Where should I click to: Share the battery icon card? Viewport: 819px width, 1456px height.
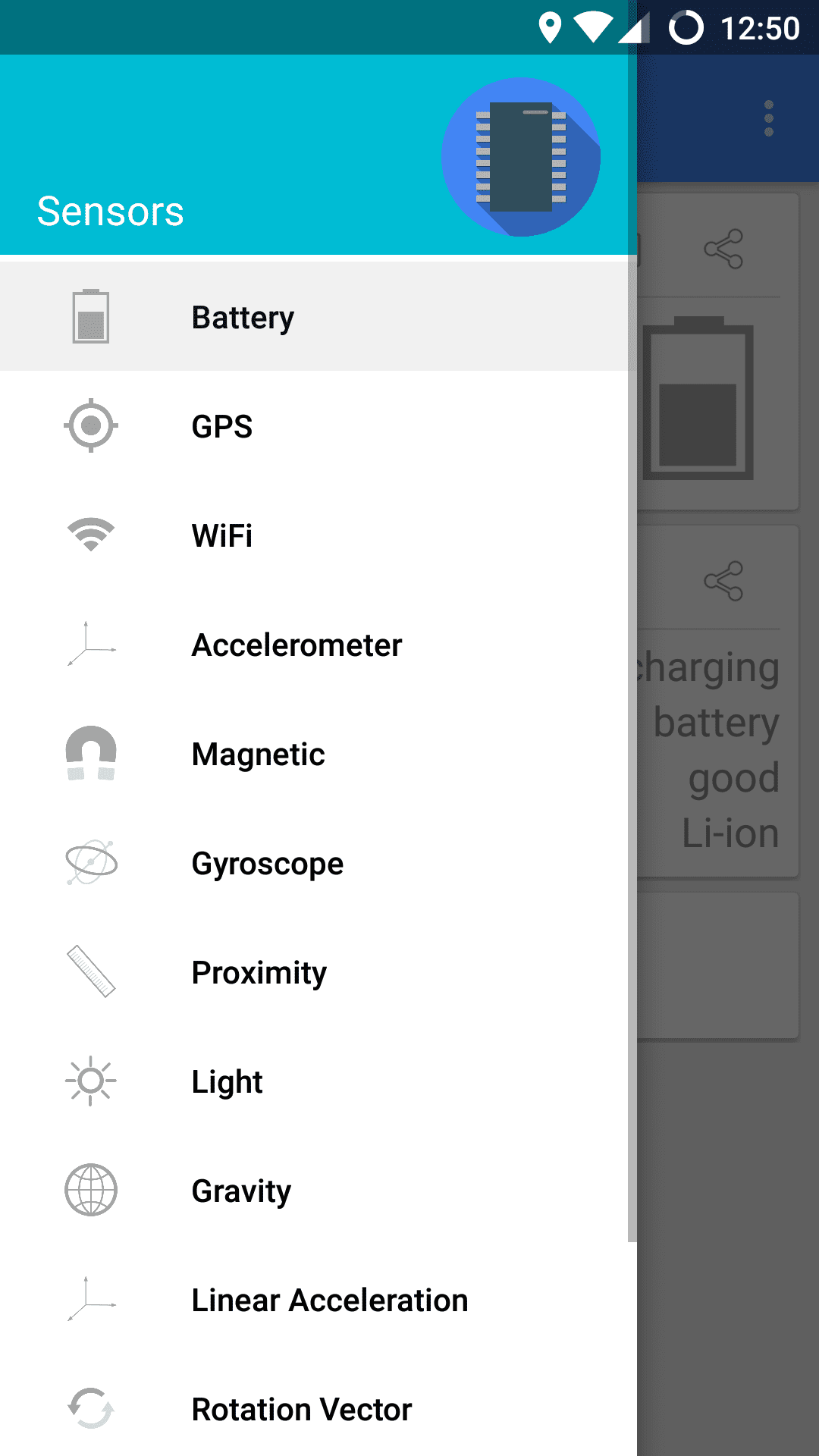tap(723, 249)
